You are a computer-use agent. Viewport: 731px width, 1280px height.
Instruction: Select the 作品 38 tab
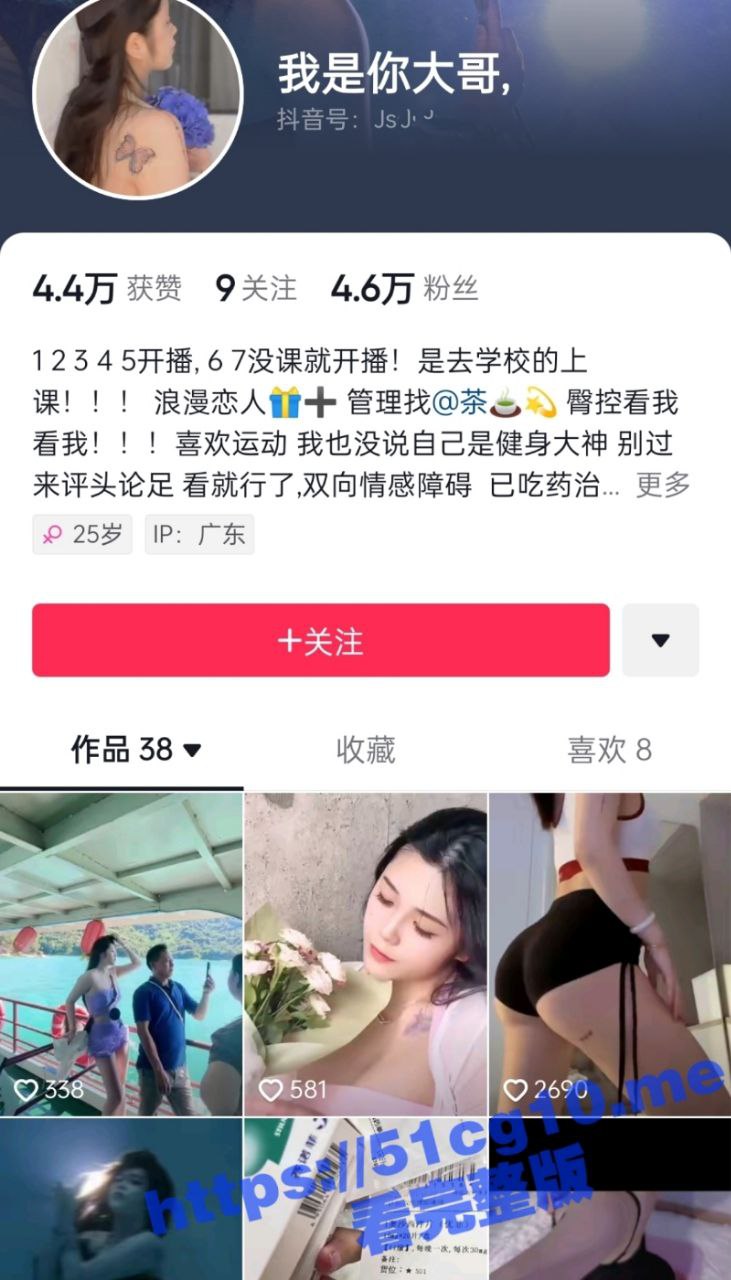tap(136, 750)
